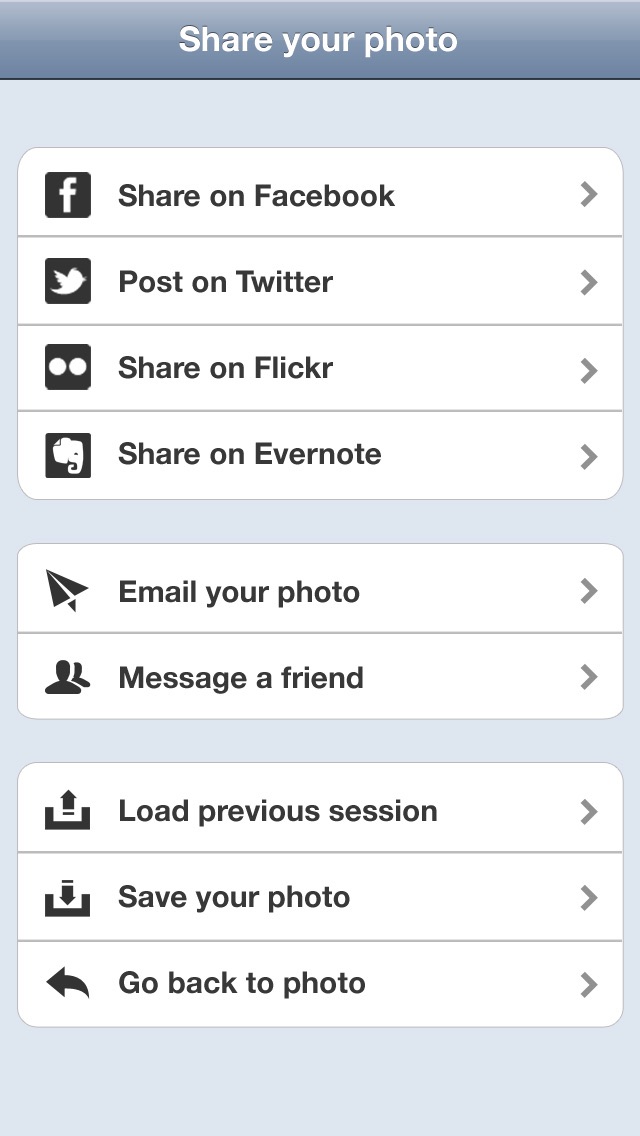Open Email your photo

(320, 589)
